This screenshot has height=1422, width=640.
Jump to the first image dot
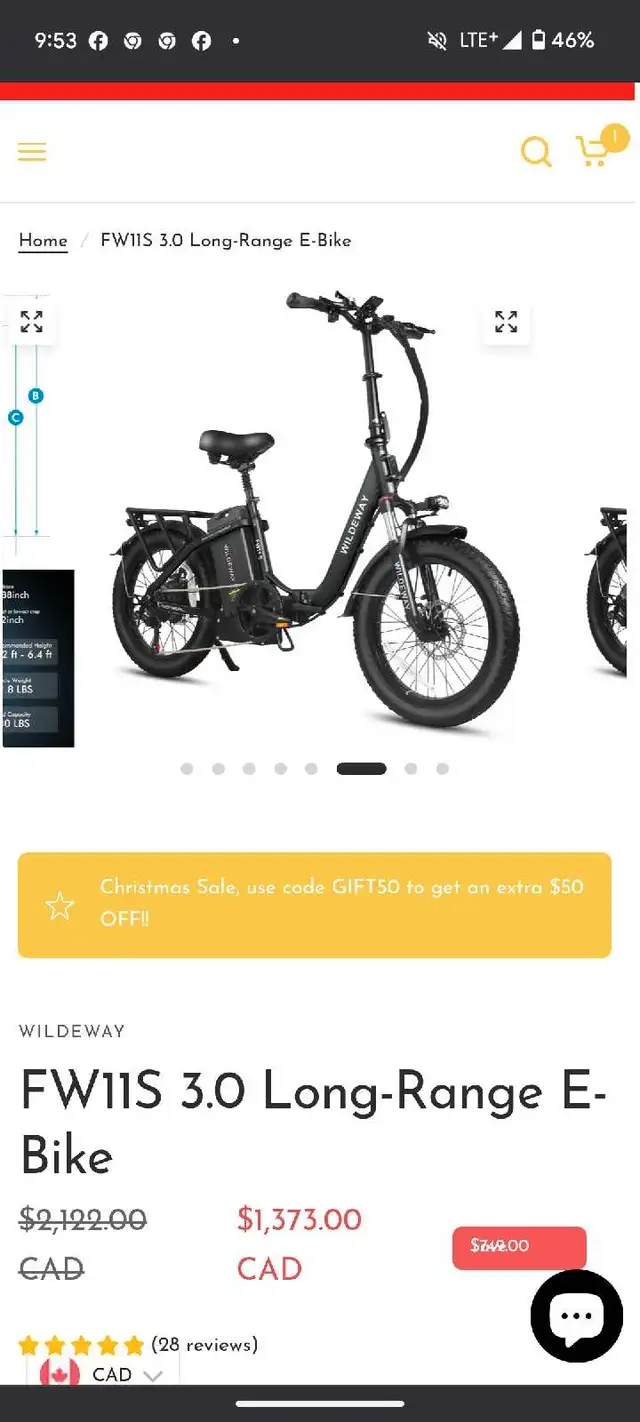tap(187, 768)
